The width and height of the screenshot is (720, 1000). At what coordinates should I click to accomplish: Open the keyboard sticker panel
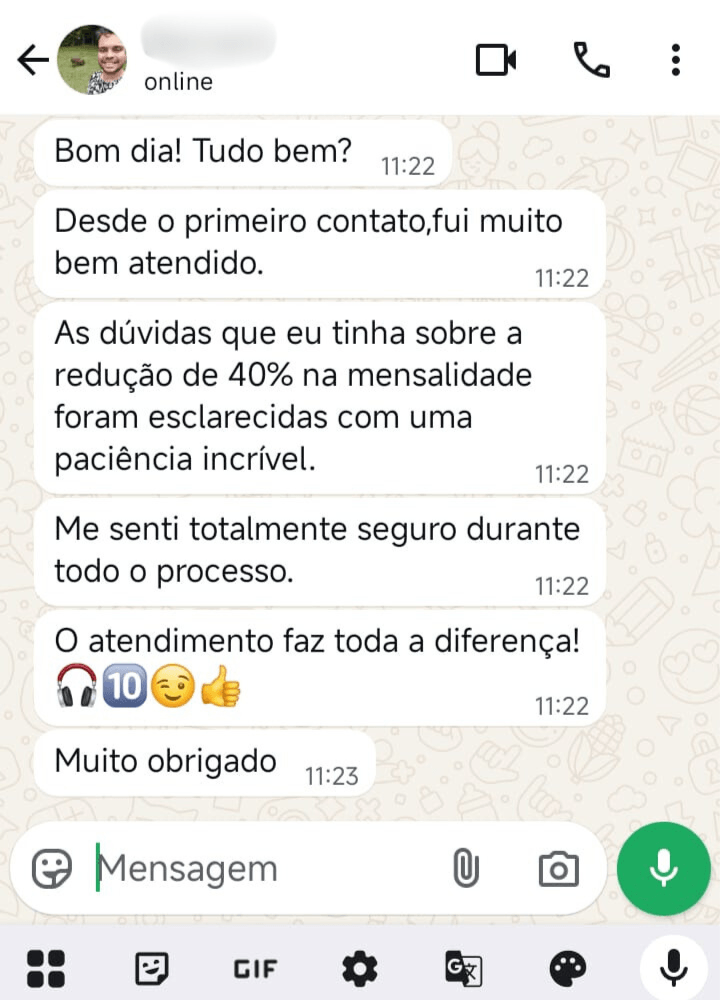tap(151, 967)
